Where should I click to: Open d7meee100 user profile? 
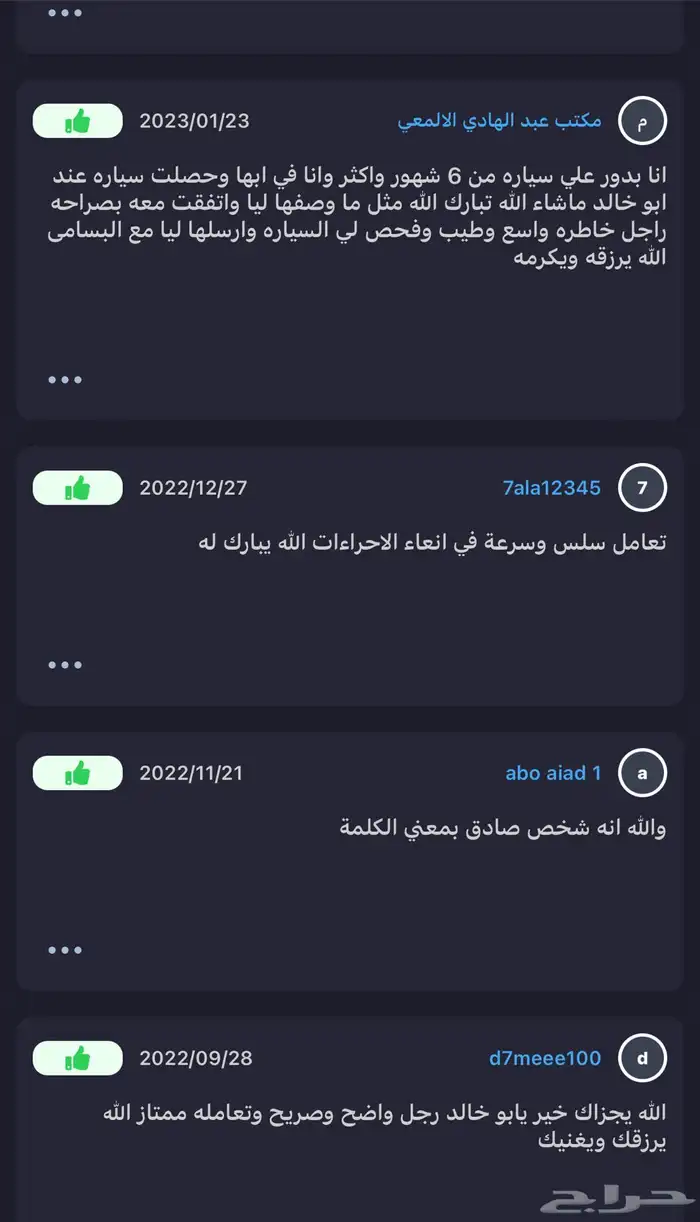(545, 1058)
